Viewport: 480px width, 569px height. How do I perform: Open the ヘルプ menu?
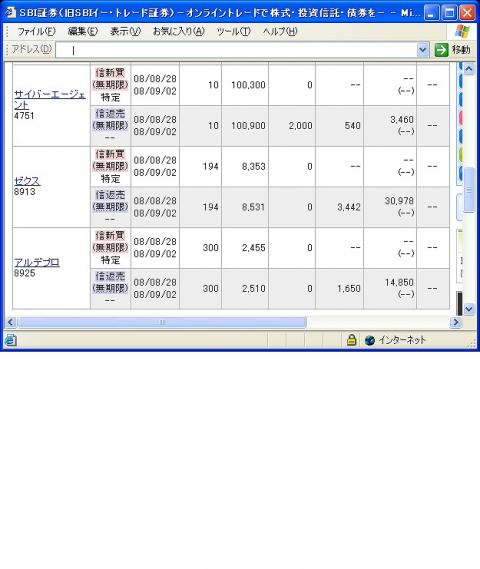click(x=280, y=32)
